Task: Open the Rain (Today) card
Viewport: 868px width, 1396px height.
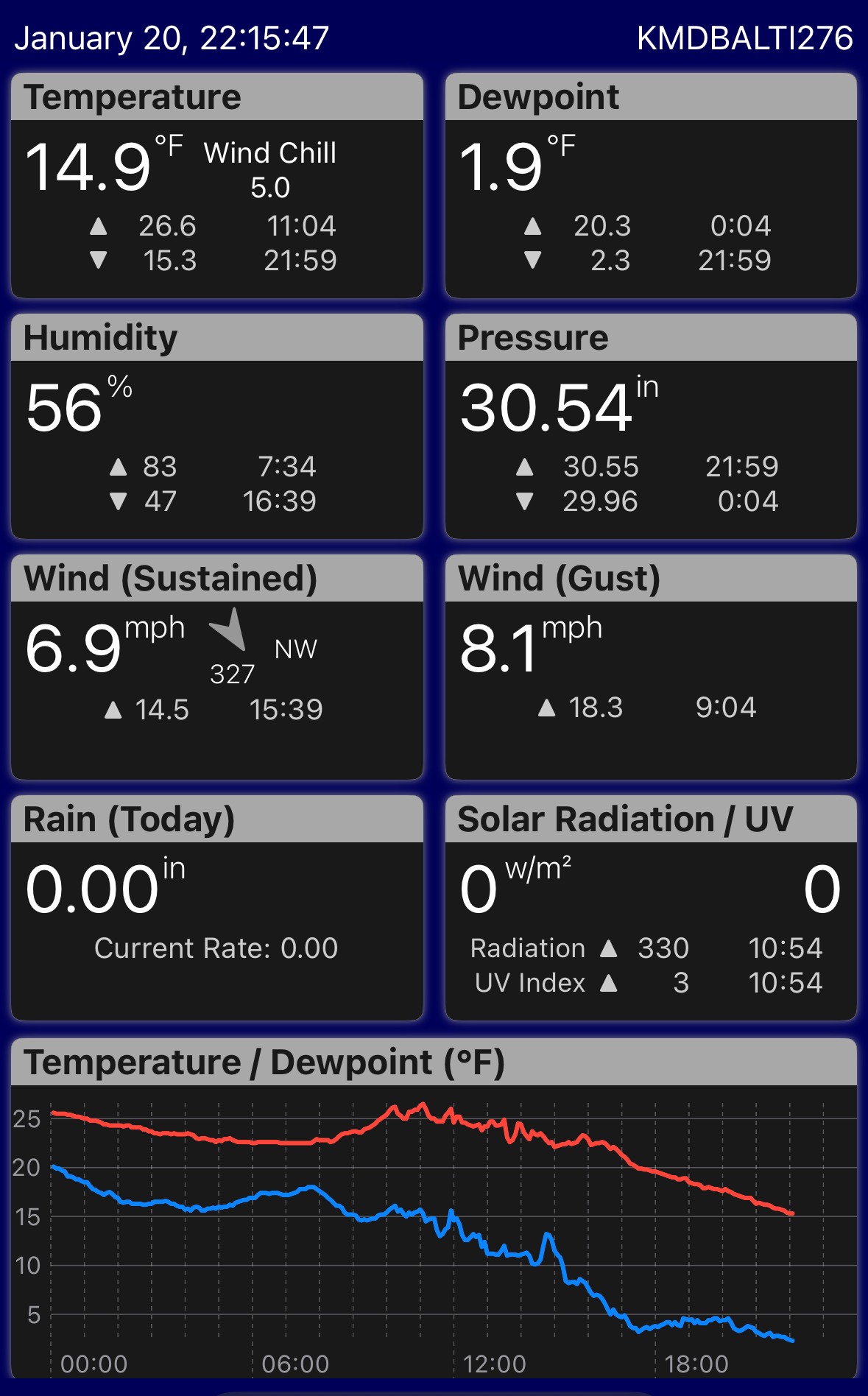Action: point(217,908)
